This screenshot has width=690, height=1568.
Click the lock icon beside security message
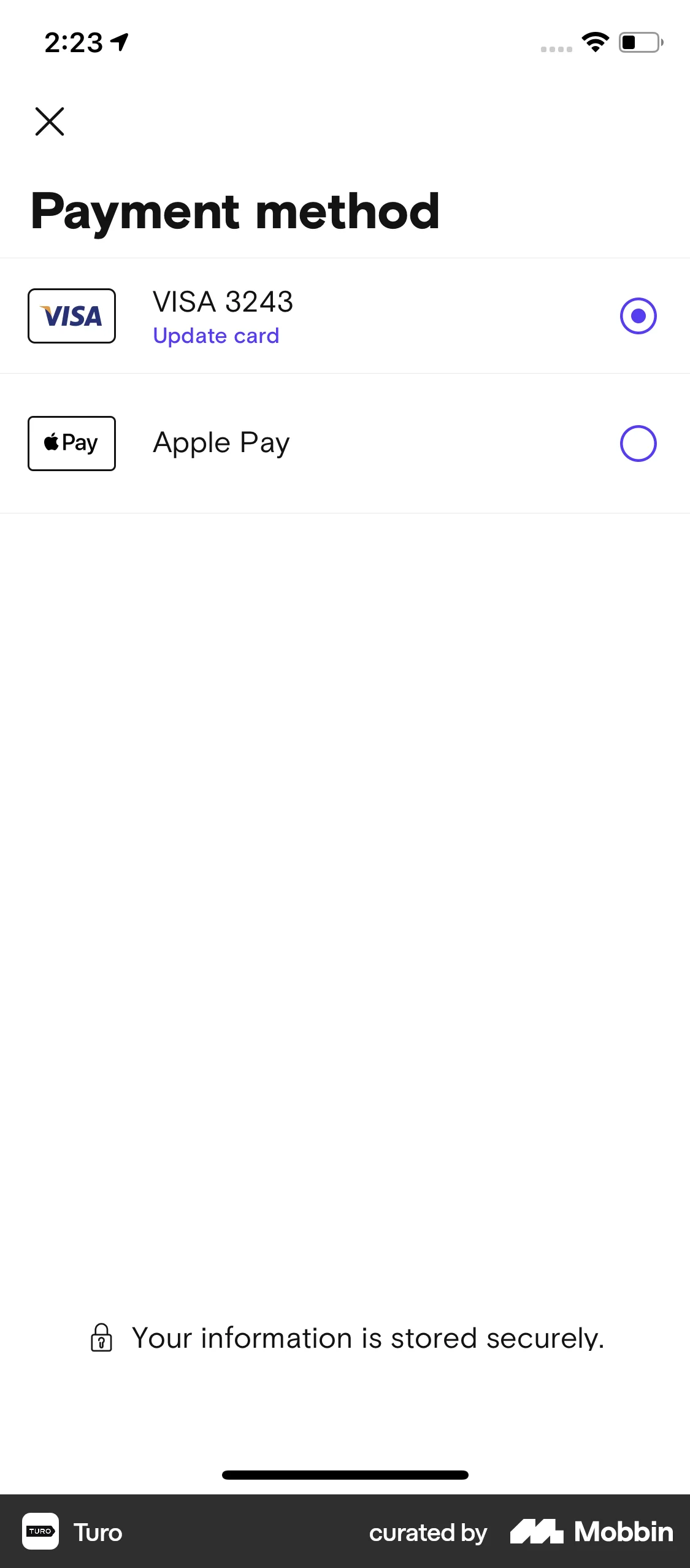pos(102,1338)
